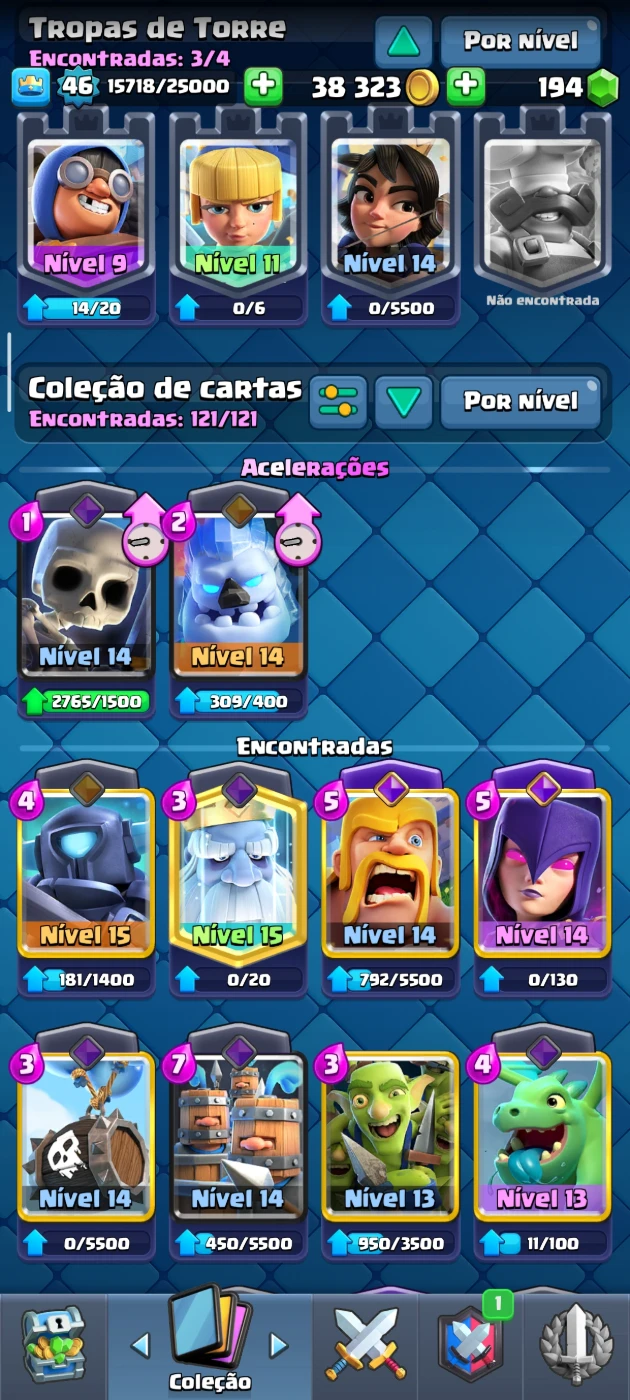Open the clan shield tab with notification
Viewport: 630px width, 1400px height.
pyautogui.click(x=470, y=1345)
